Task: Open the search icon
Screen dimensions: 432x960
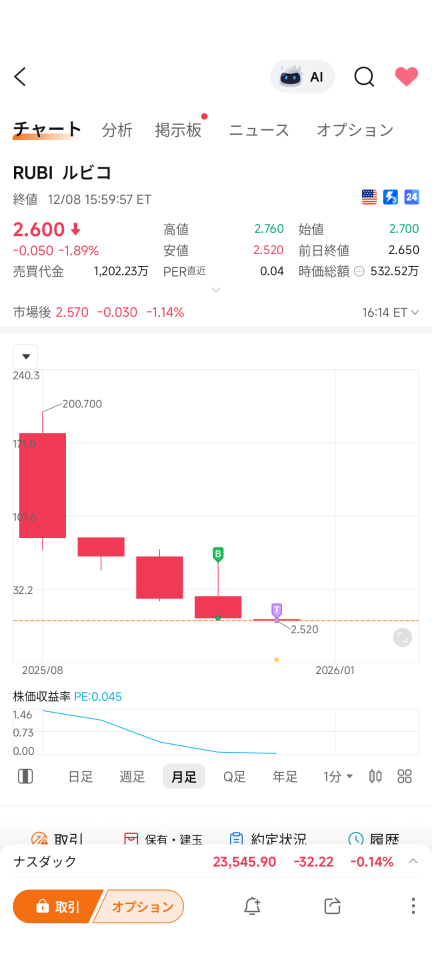Action: tap(364, 77)
